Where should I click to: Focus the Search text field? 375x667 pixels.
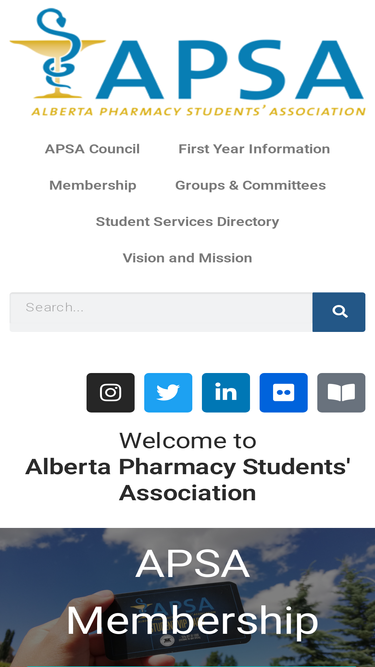click(x=161, y=312)
